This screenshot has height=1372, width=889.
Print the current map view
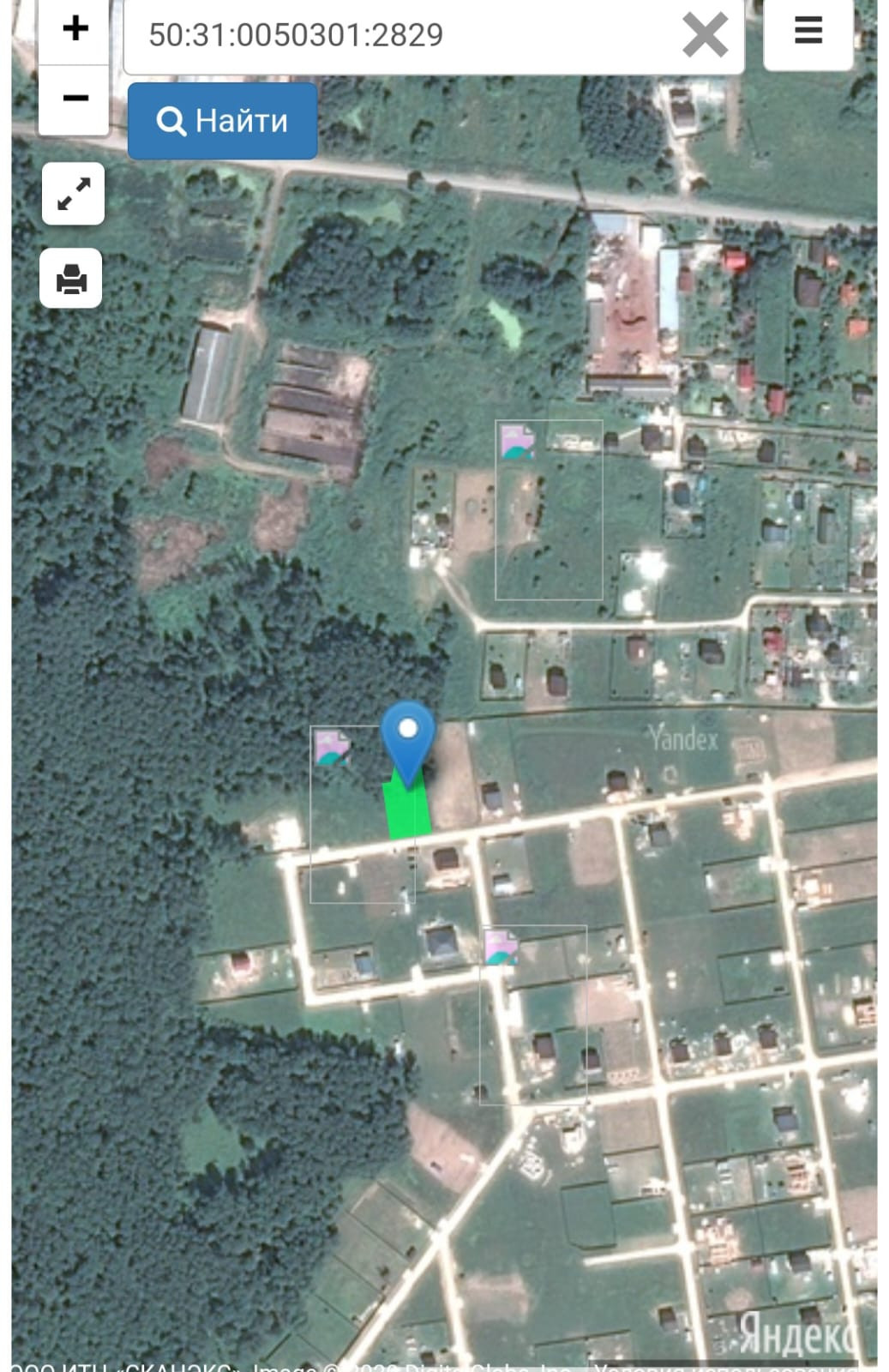tap(71, 279)
